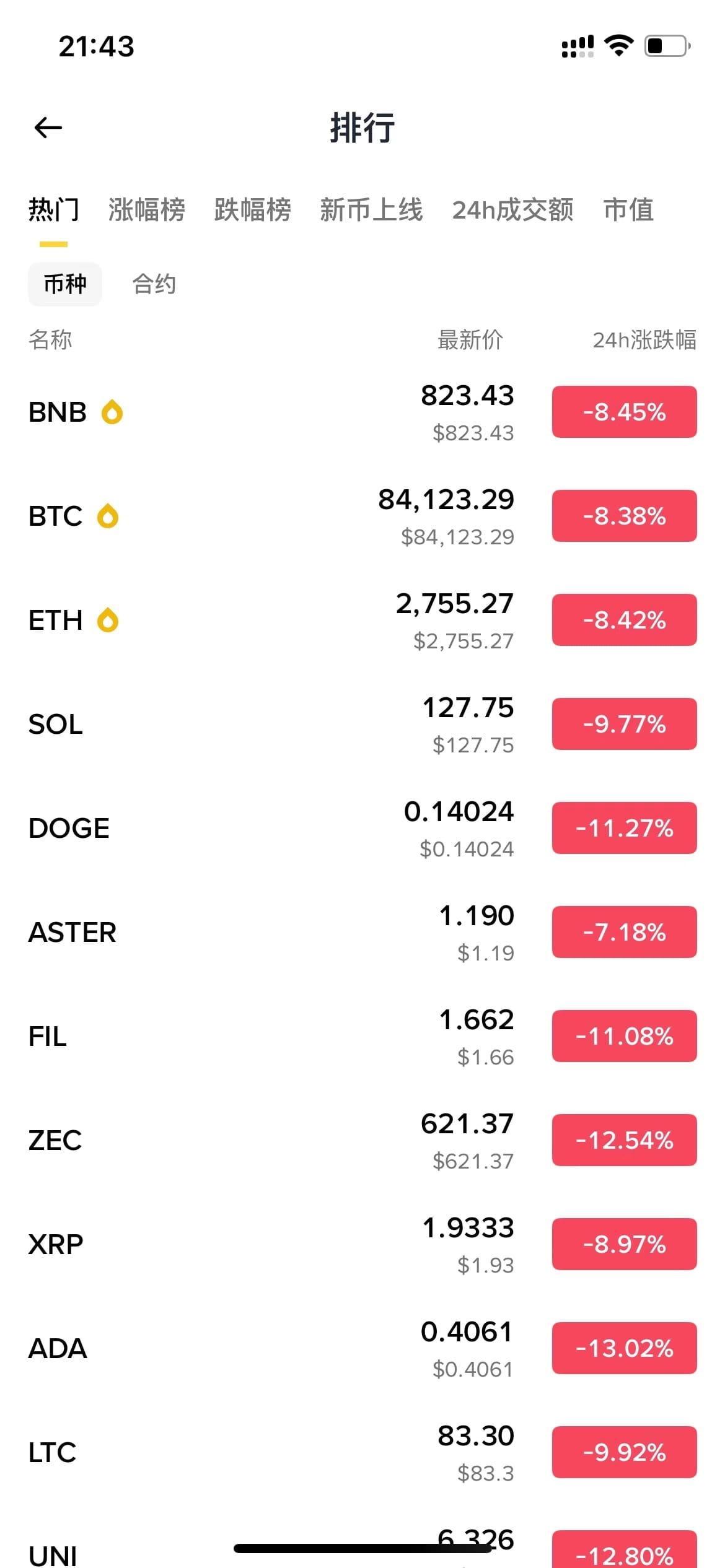Image resolution: width=725 pixels, height=1568 pixels.
Task: Switch to the 合约 filter
Action: point(154,284)
